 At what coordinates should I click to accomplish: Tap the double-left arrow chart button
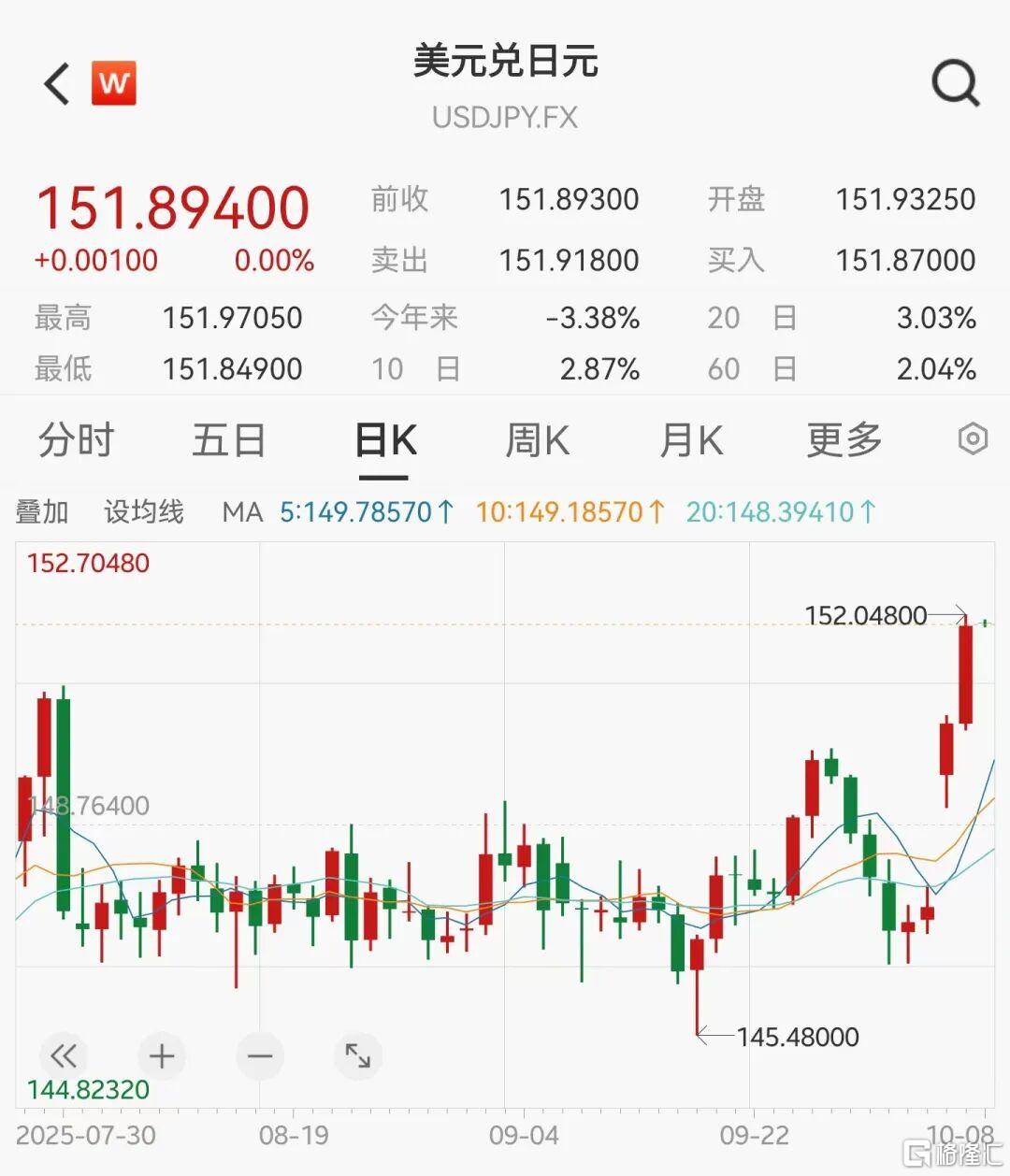tap(64, 1056)
